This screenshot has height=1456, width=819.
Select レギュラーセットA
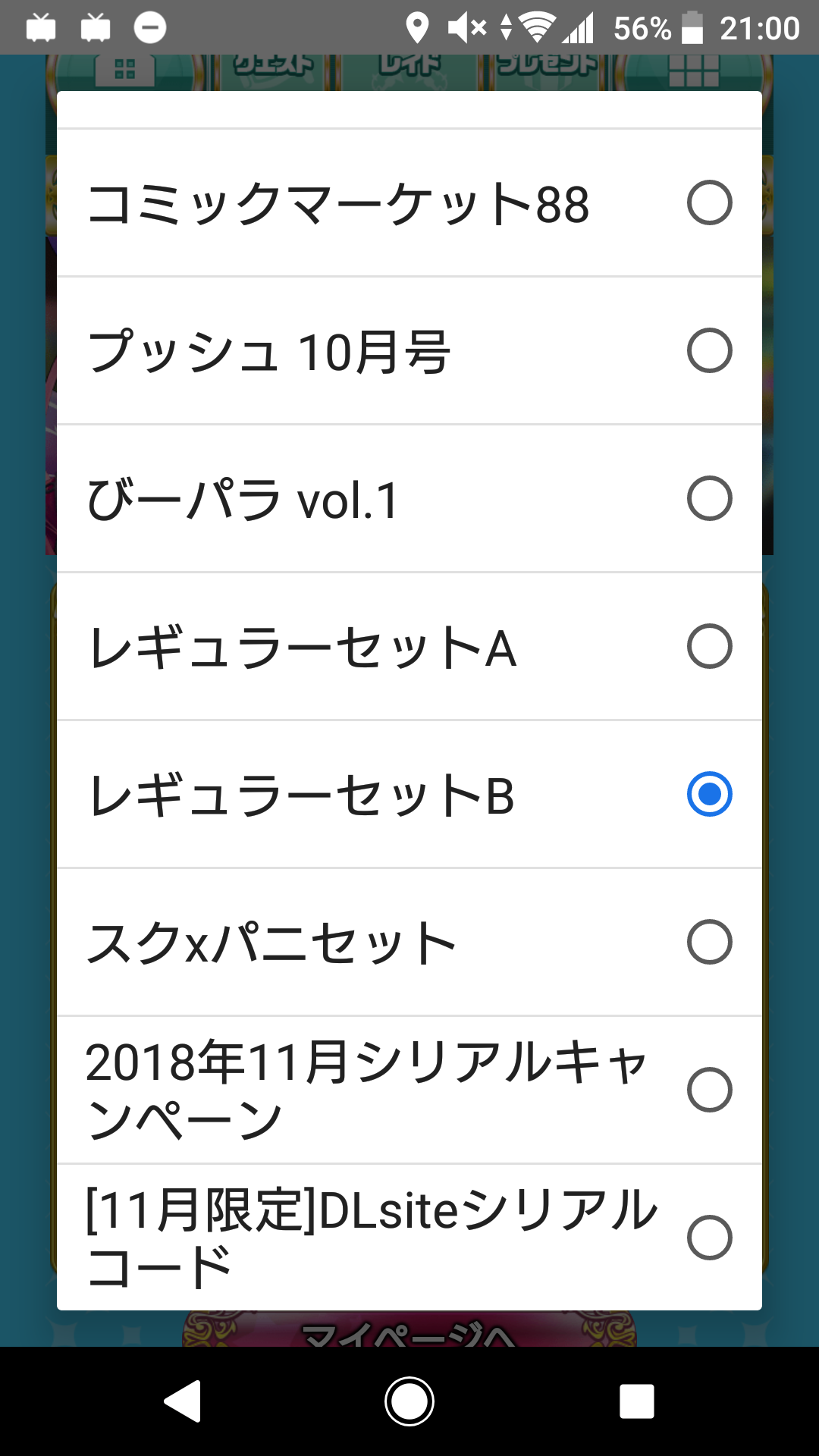click(x=409, y=647)
